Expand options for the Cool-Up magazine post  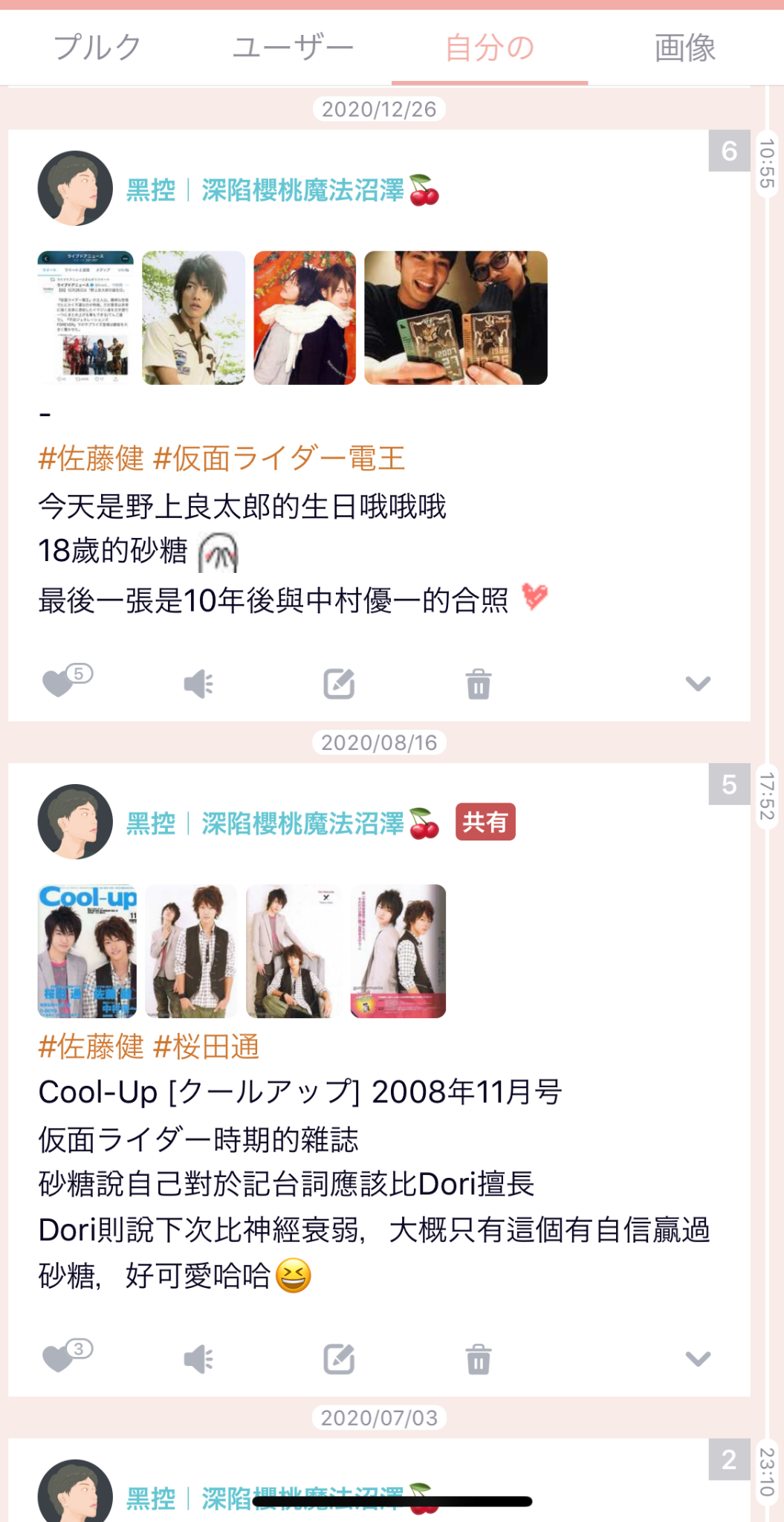point(698,1359)
